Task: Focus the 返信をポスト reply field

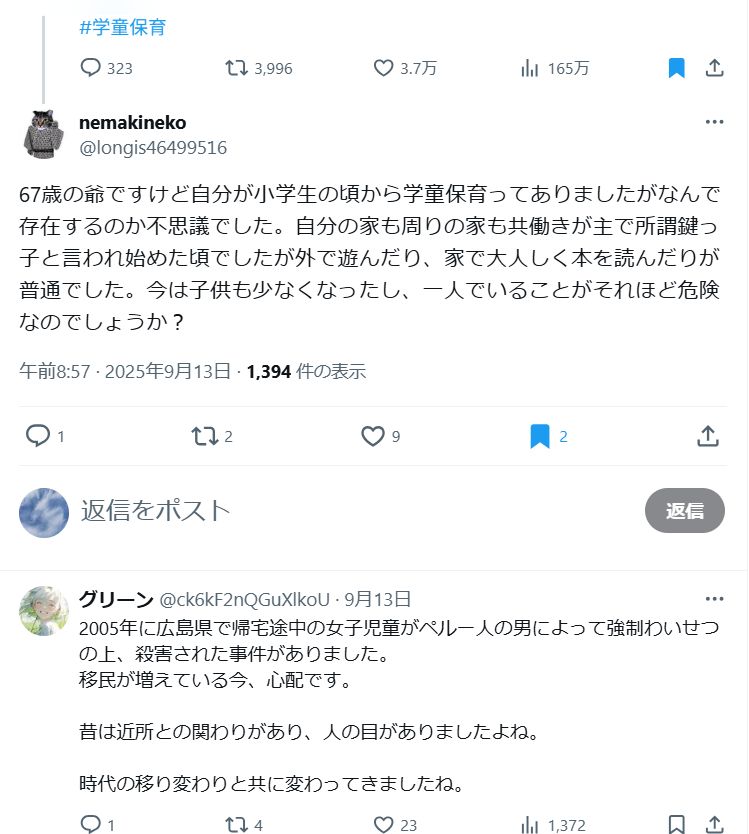Action: [x=300, y=511]
